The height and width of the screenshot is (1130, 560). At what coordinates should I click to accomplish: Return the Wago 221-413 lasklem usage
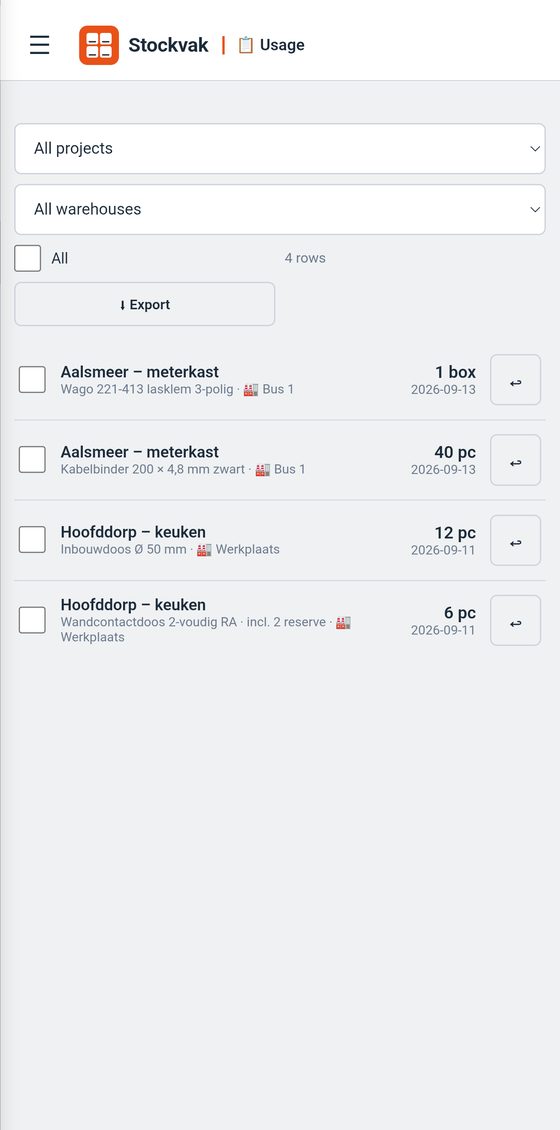[x=515, y=380]
